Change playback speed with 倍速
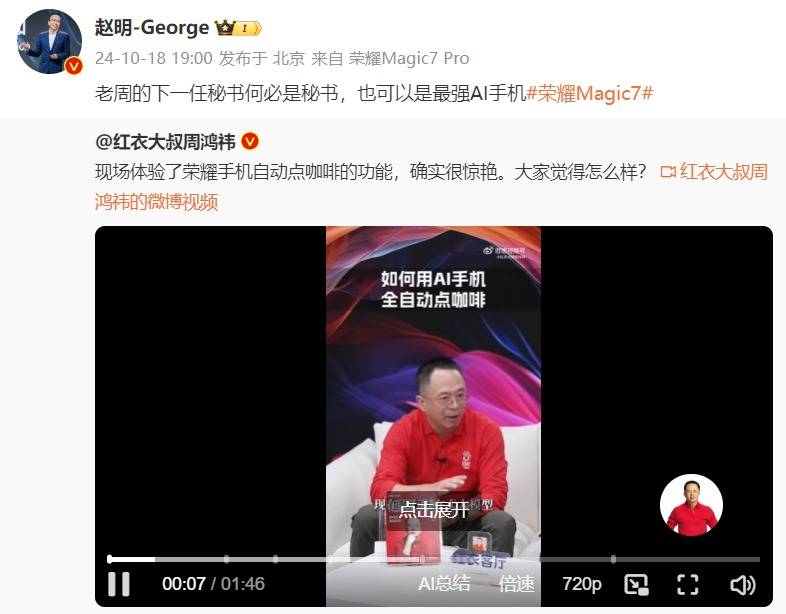Image resolution: width=786 pixels, height=614 pixels. 516,584
